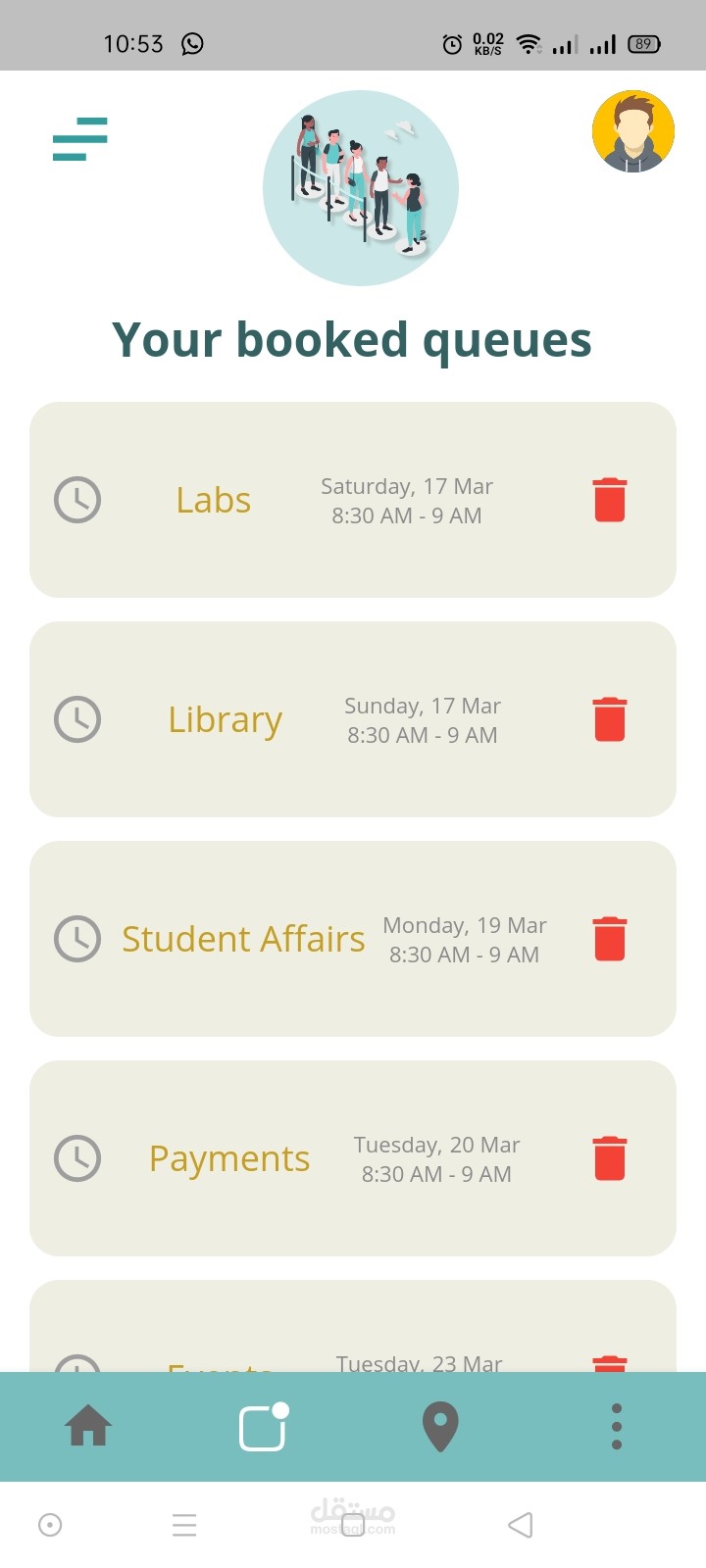Switch to the location pin tab
706x1568 pixels.
(x=440, y=1427)
